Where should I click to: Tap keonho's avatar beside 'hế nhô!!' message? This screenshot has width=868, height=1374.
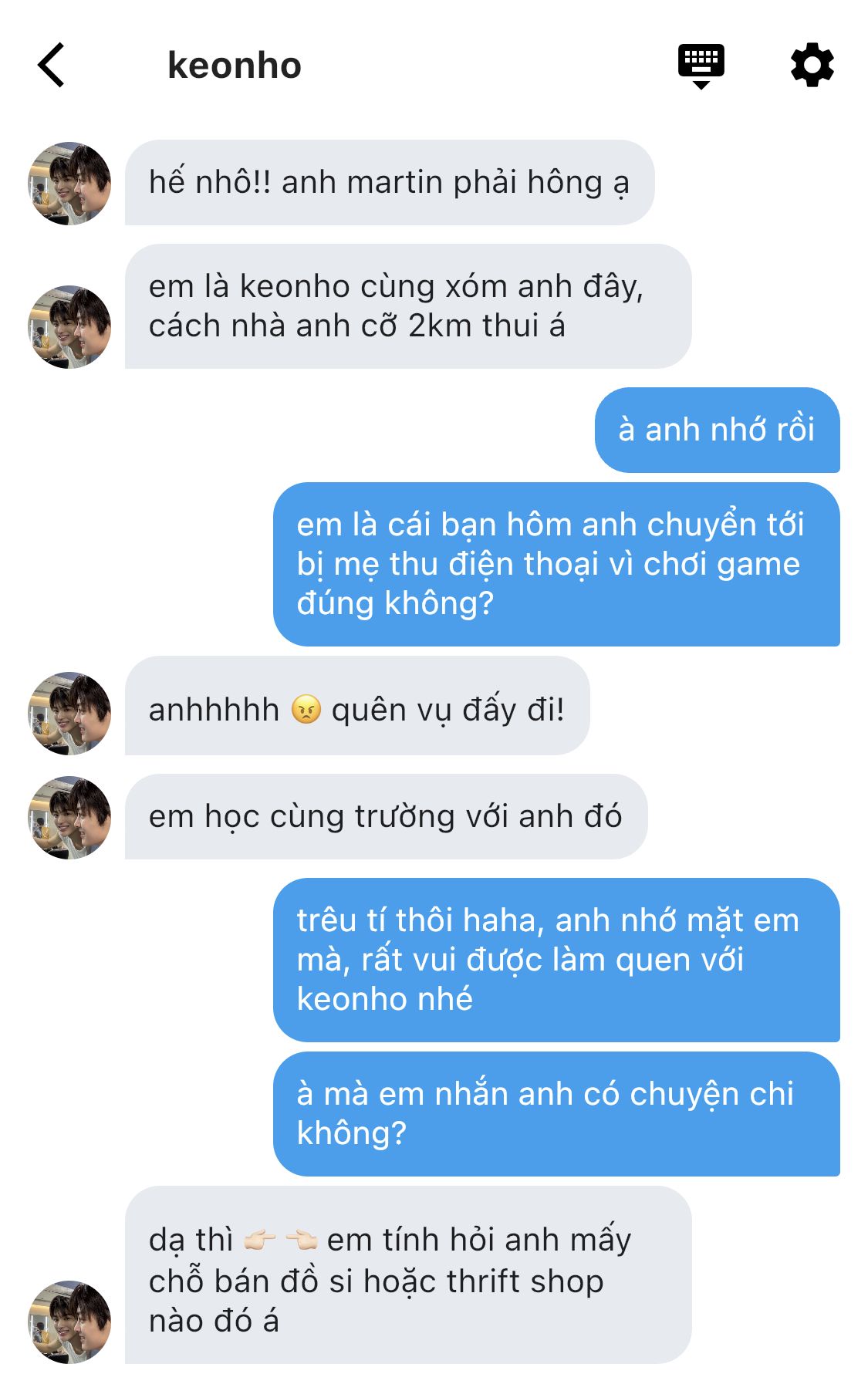(69, 184)
